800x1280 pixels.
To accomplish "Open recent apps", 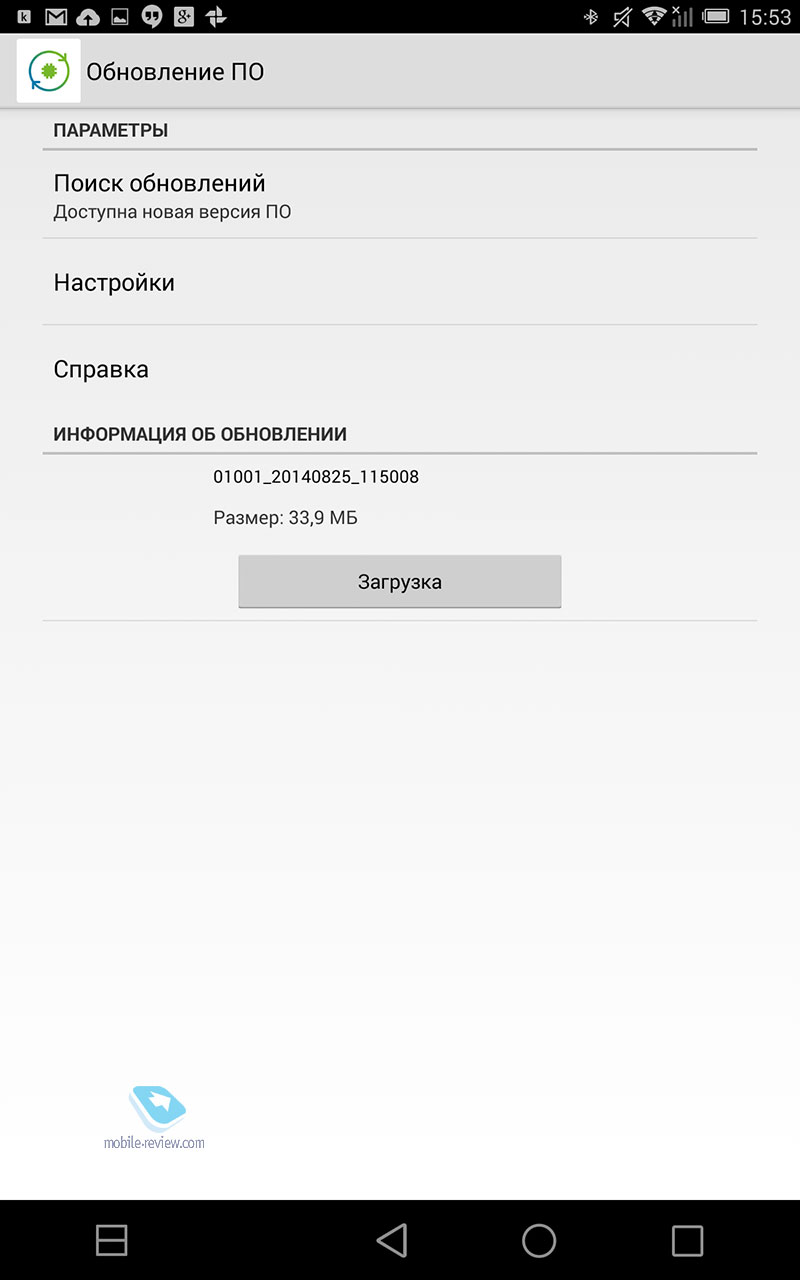I will (687, 1240).
